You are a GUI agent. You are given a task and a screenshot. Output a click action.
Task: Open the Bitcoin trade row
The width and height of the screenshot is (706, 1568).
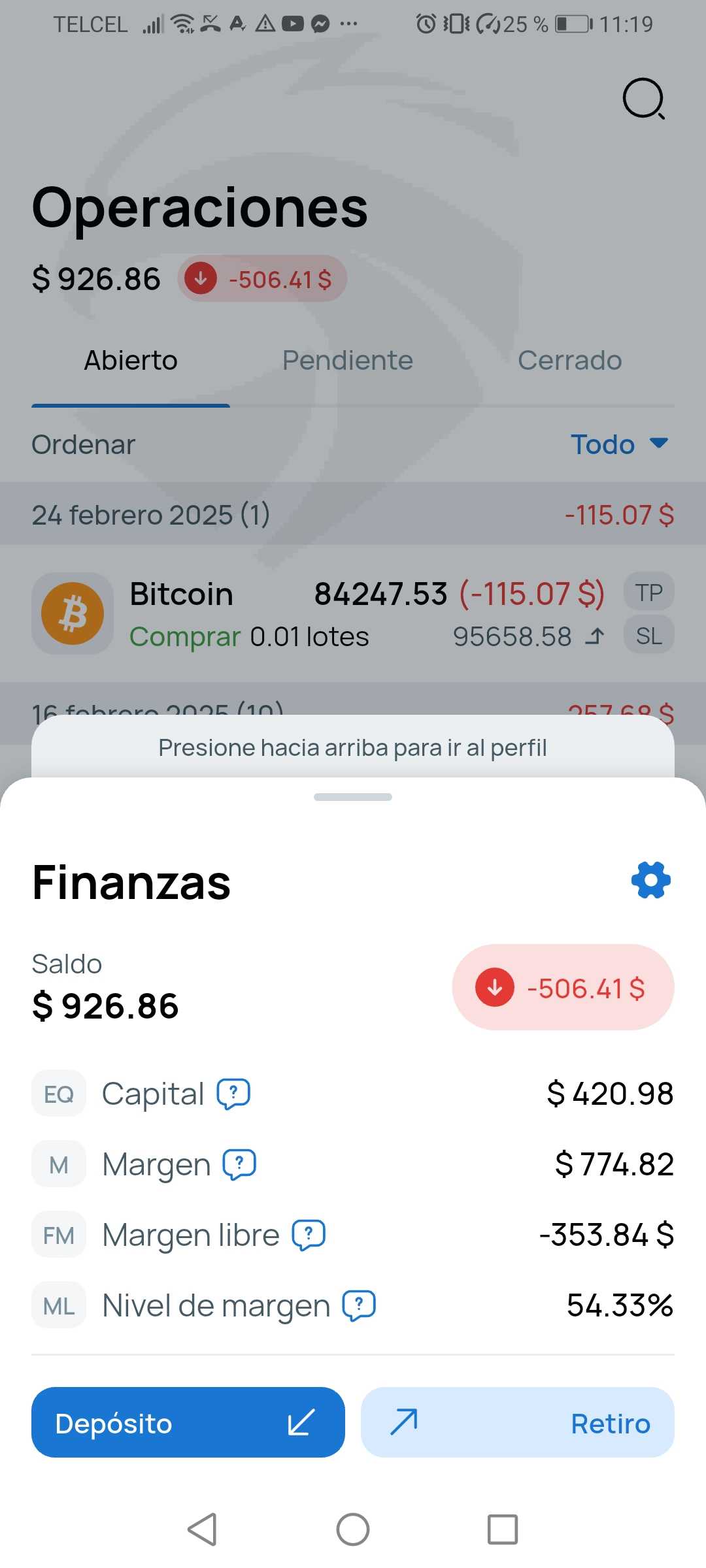tap(353, 613)
